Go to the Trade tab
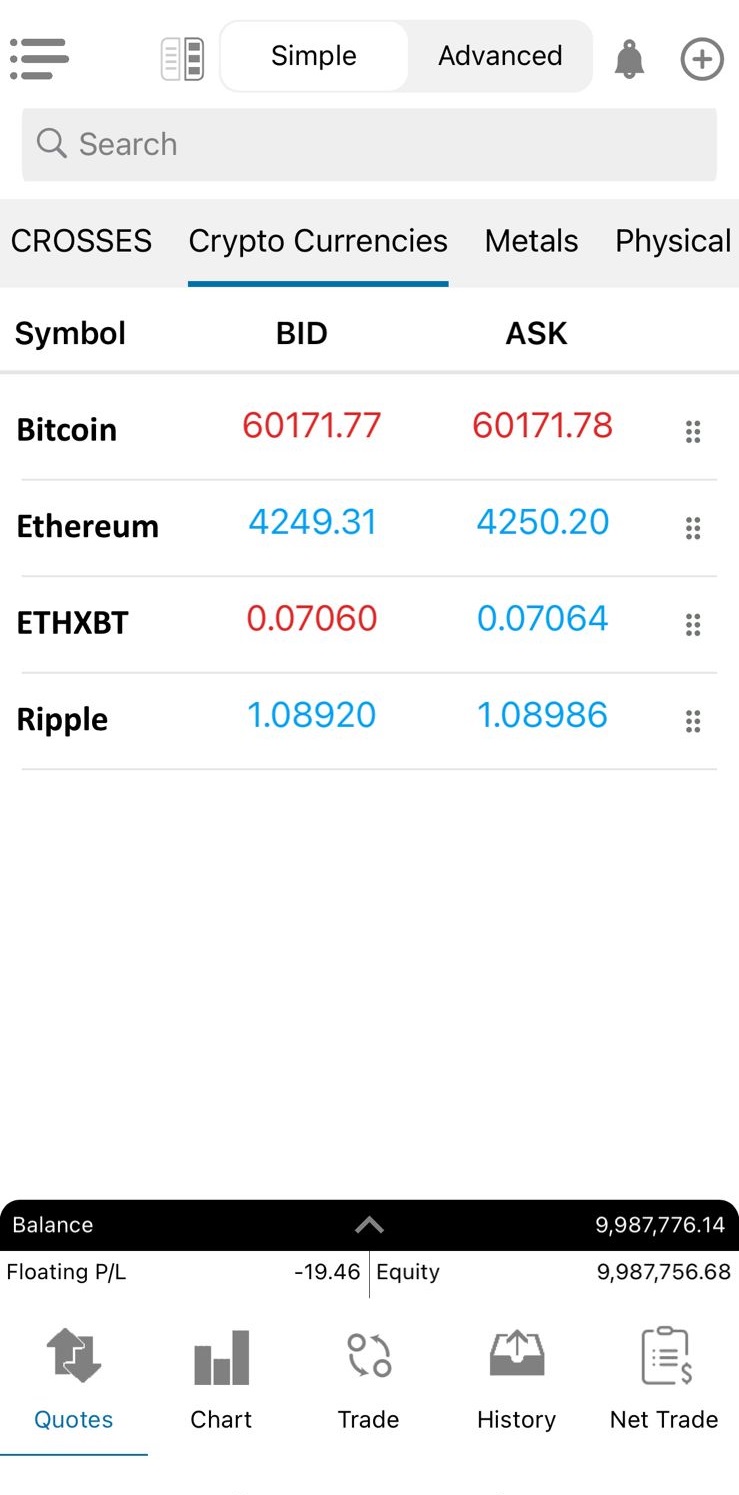 (368, 1380)
